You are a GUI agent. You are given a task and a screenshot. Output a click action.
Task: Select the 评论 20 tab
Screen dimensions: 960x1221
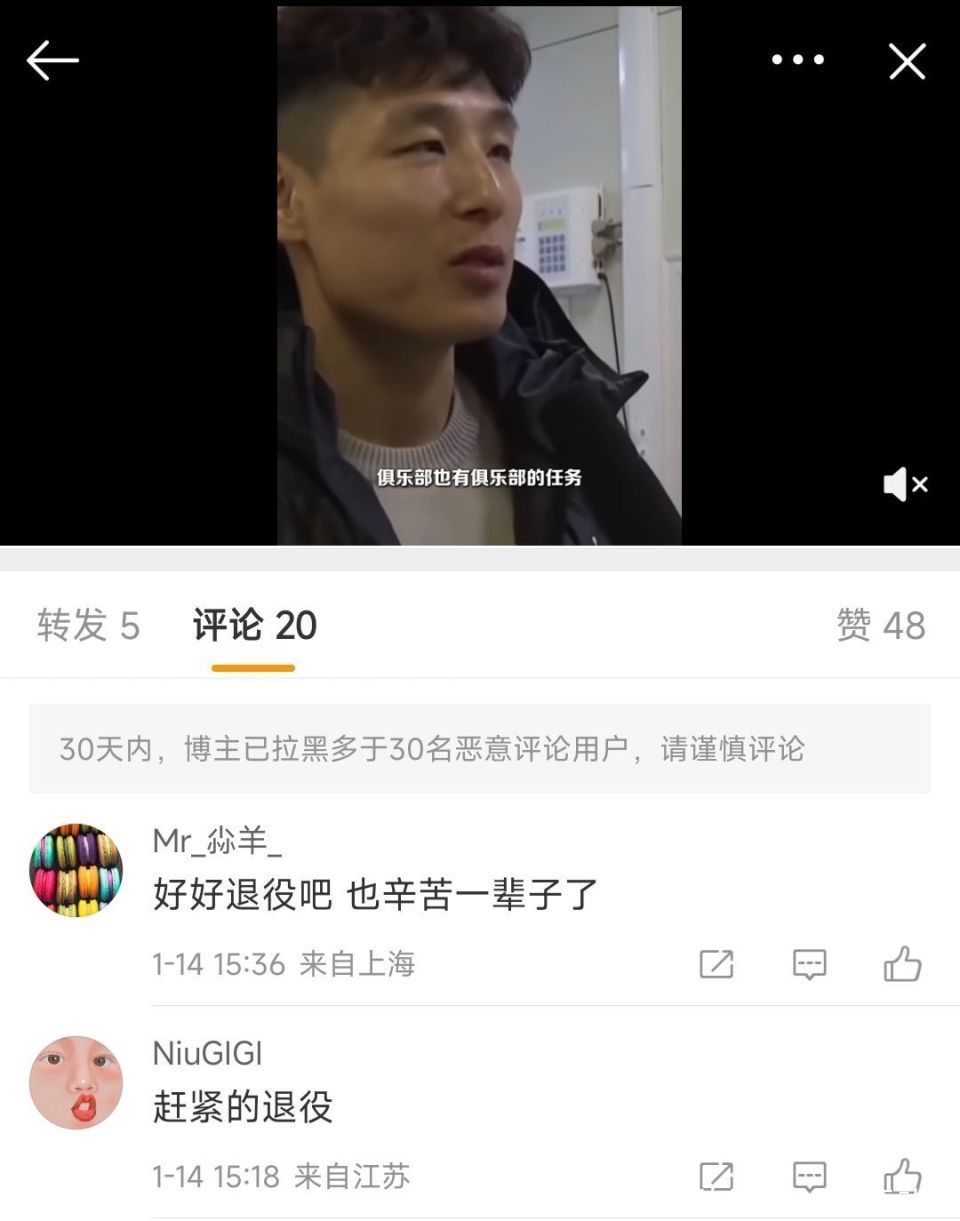pos(254,626)
